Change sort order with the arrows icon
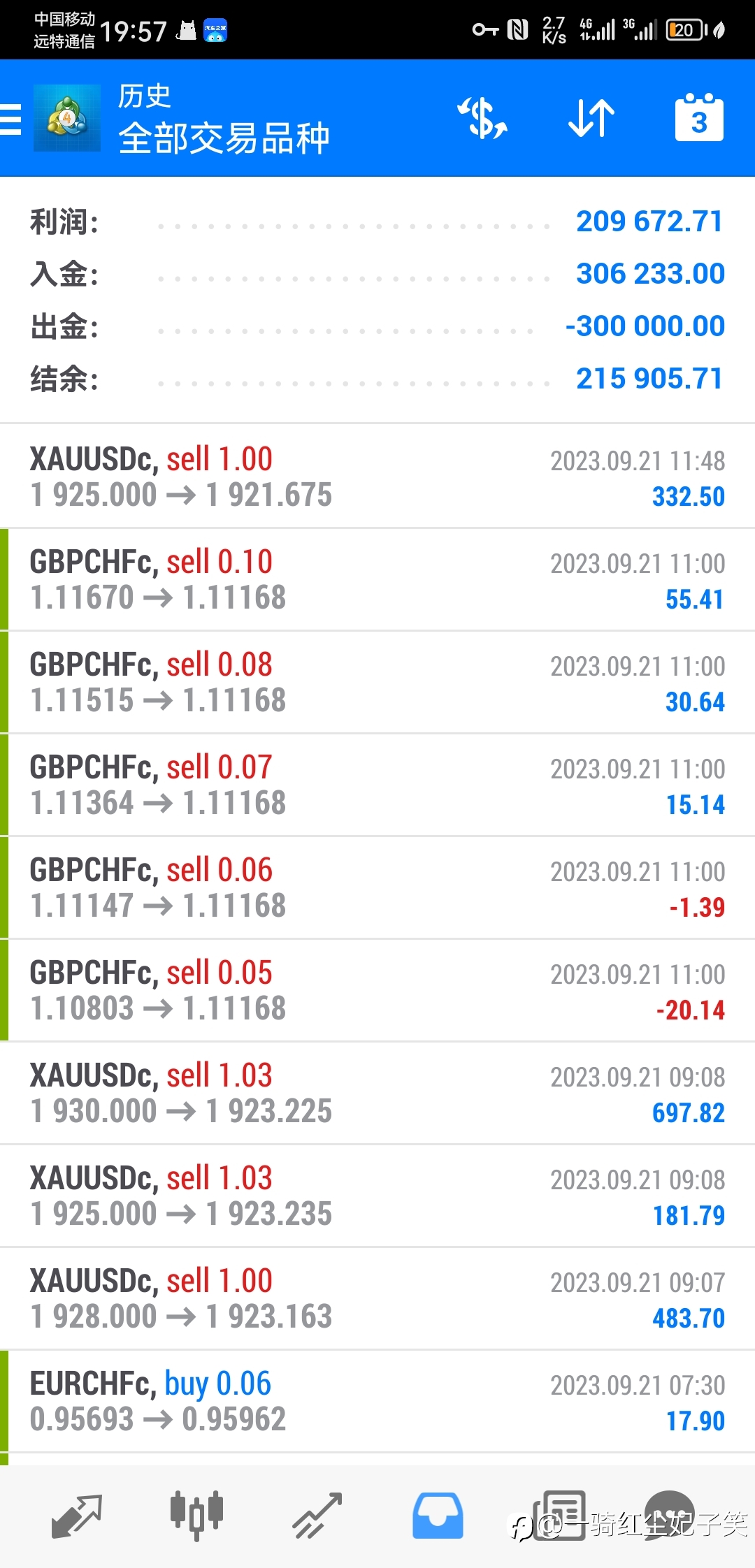The height and width of the screenshot is (1568, 755). (x=591, y=118)
